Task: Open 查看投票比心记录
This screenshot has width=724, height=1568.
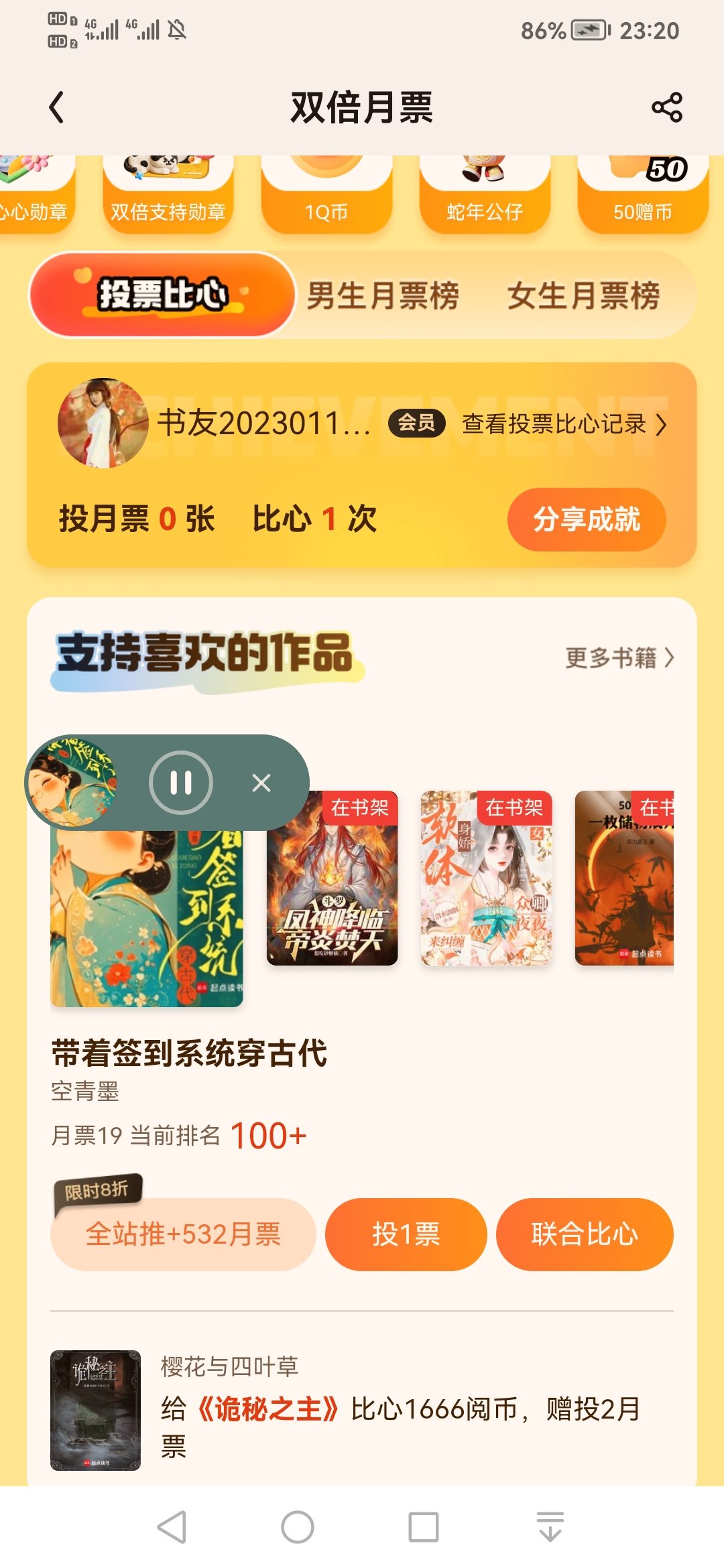Action: [564, 424]
